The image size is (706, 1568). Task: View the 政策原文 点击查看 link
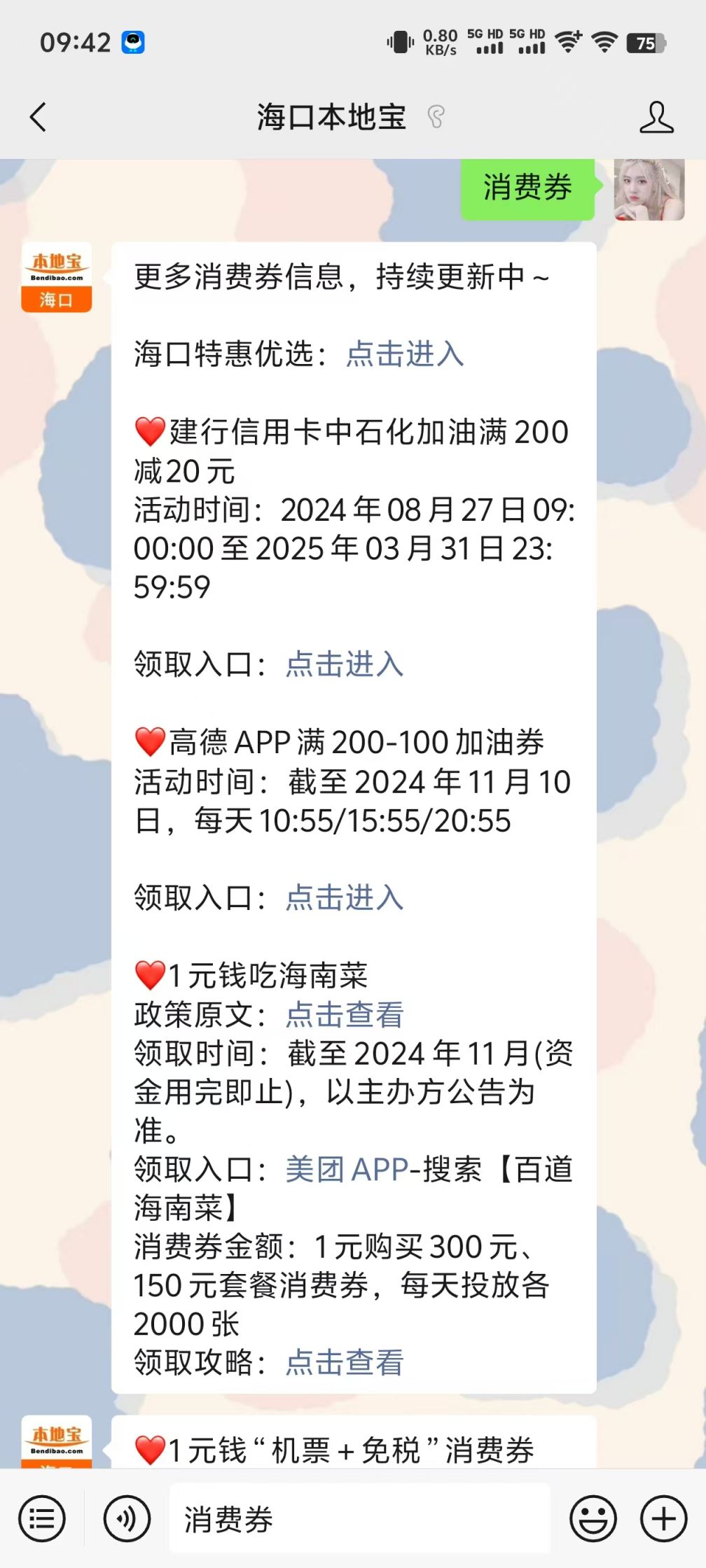345,1014
